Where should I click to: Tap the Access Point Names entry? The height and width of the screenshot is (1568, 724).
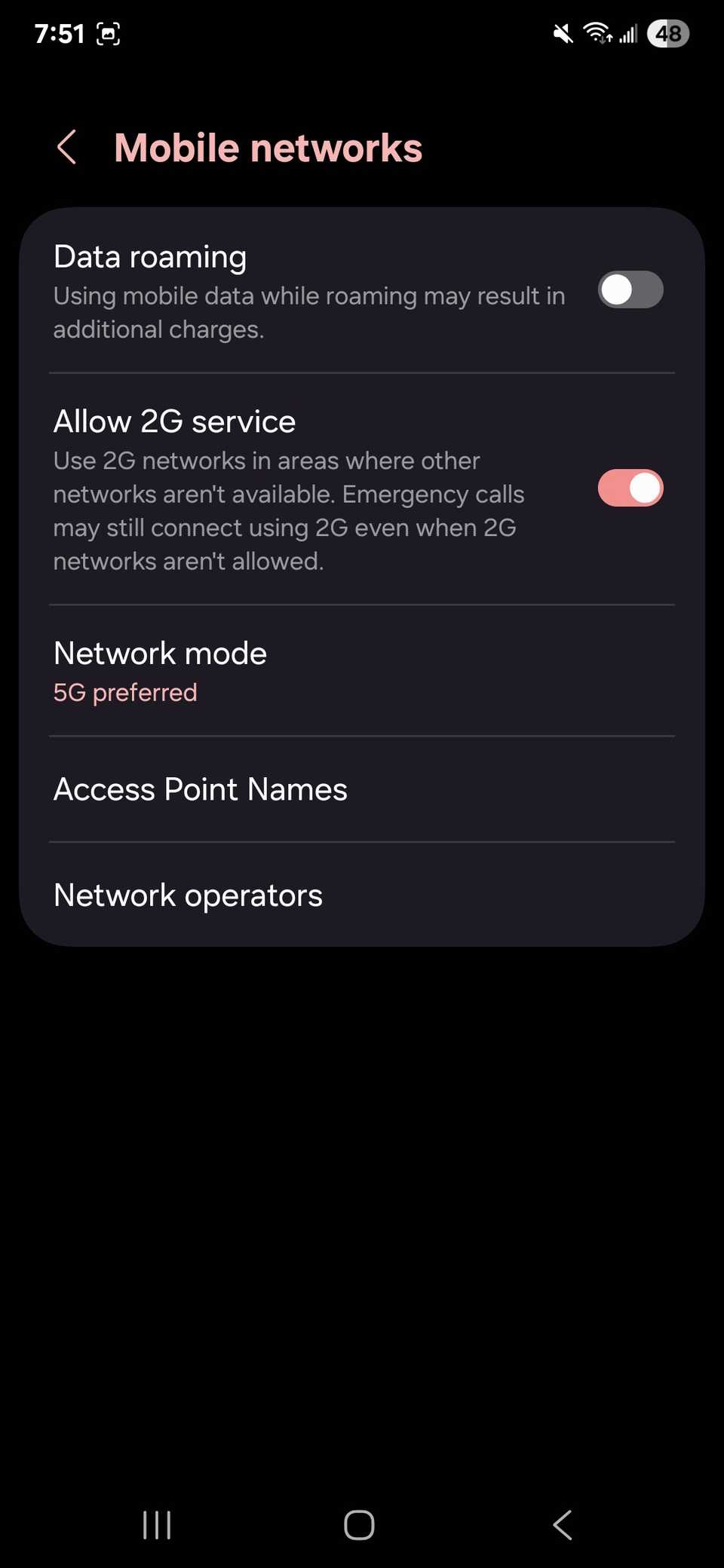(x=200, y=789)
